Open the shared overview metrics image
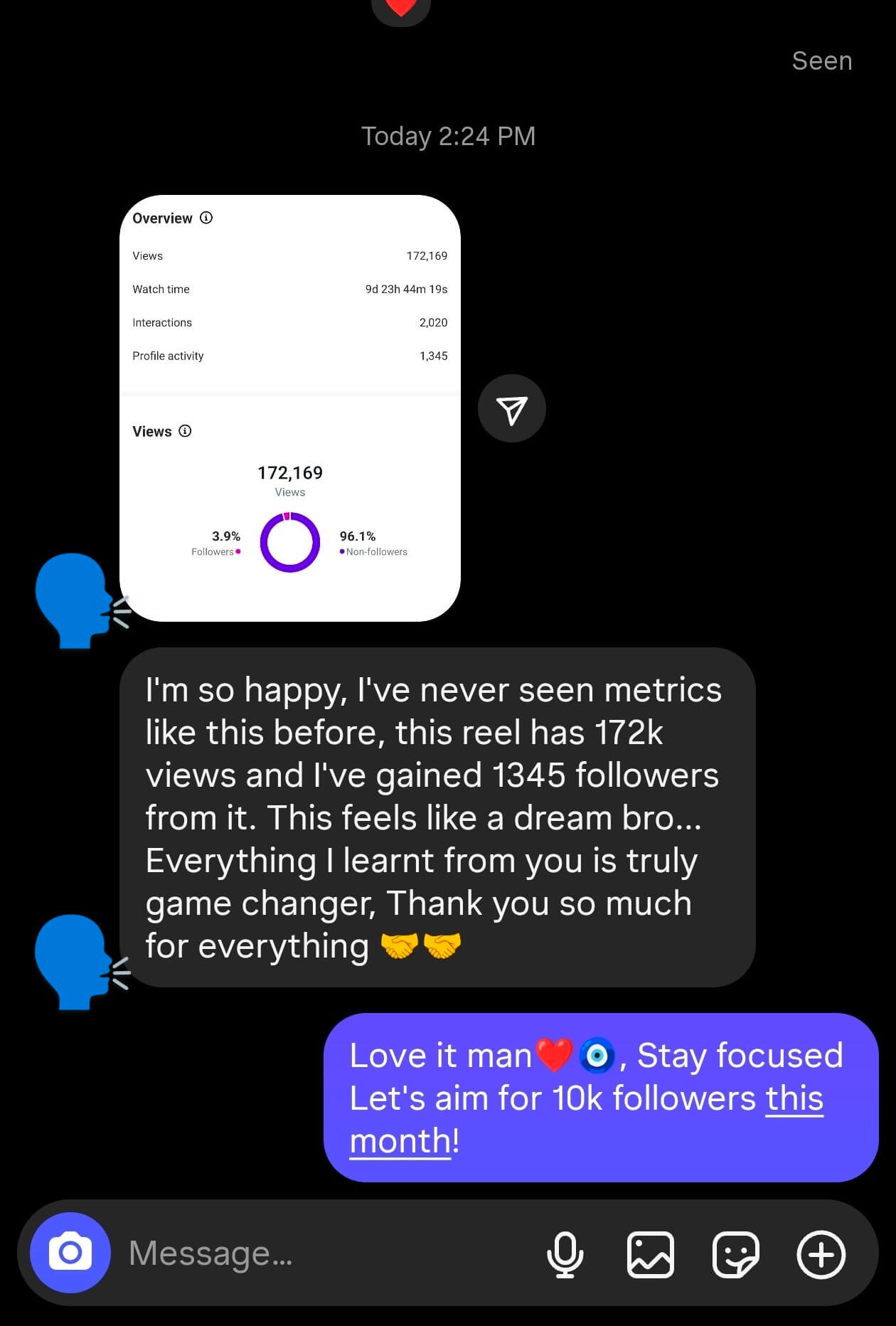The image size is (896, 1326). coord(289,408)
